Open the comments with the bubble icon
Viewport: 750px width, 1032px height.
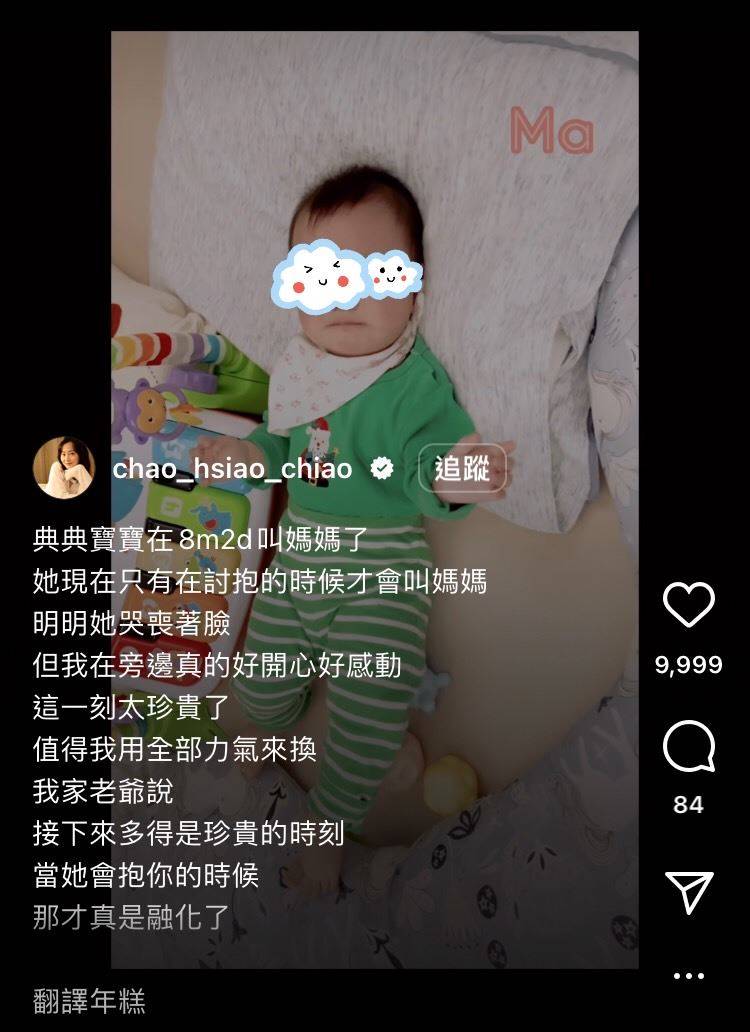(689, 747)
